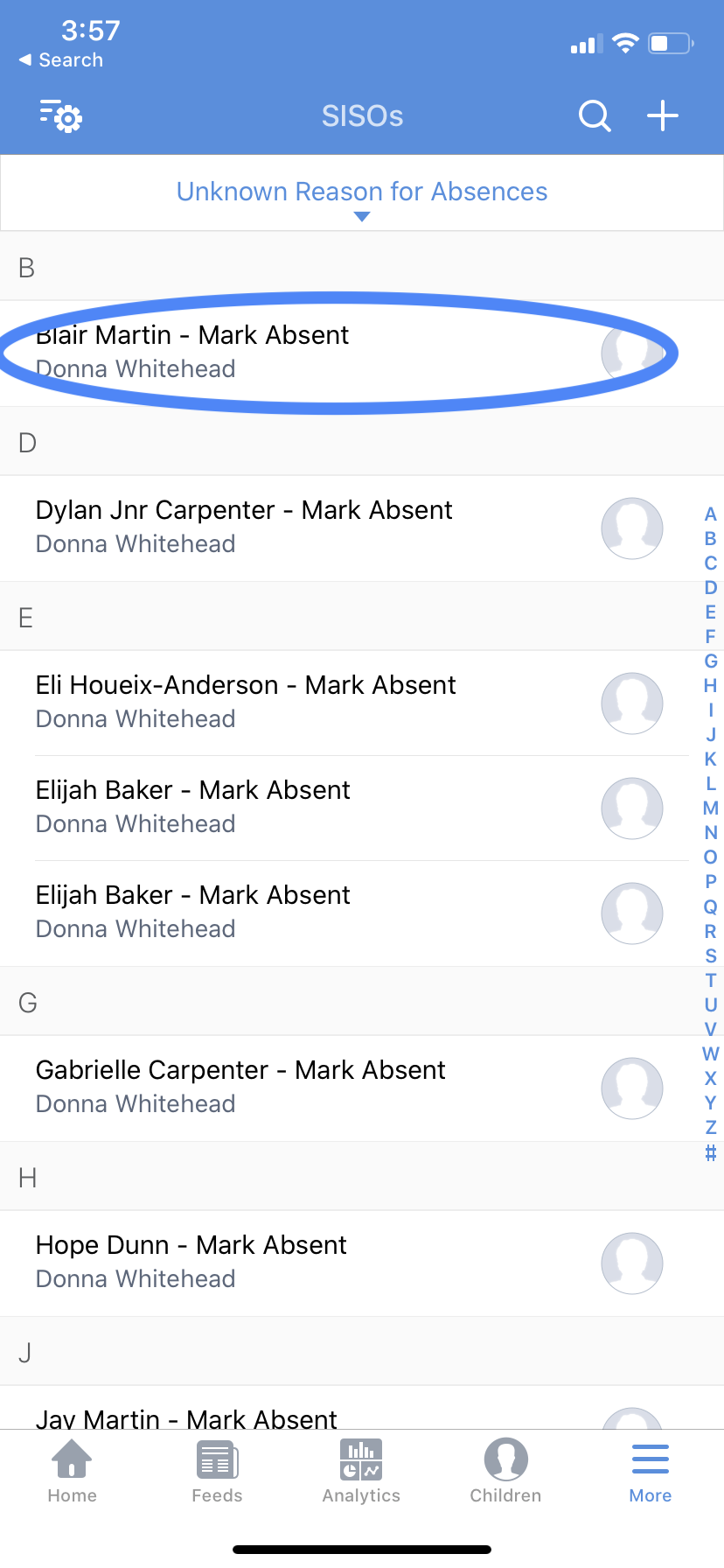Jump to letter M in index
This screenshot has width=724, height=1568.
pyautogui.click(x=710, y=808)
